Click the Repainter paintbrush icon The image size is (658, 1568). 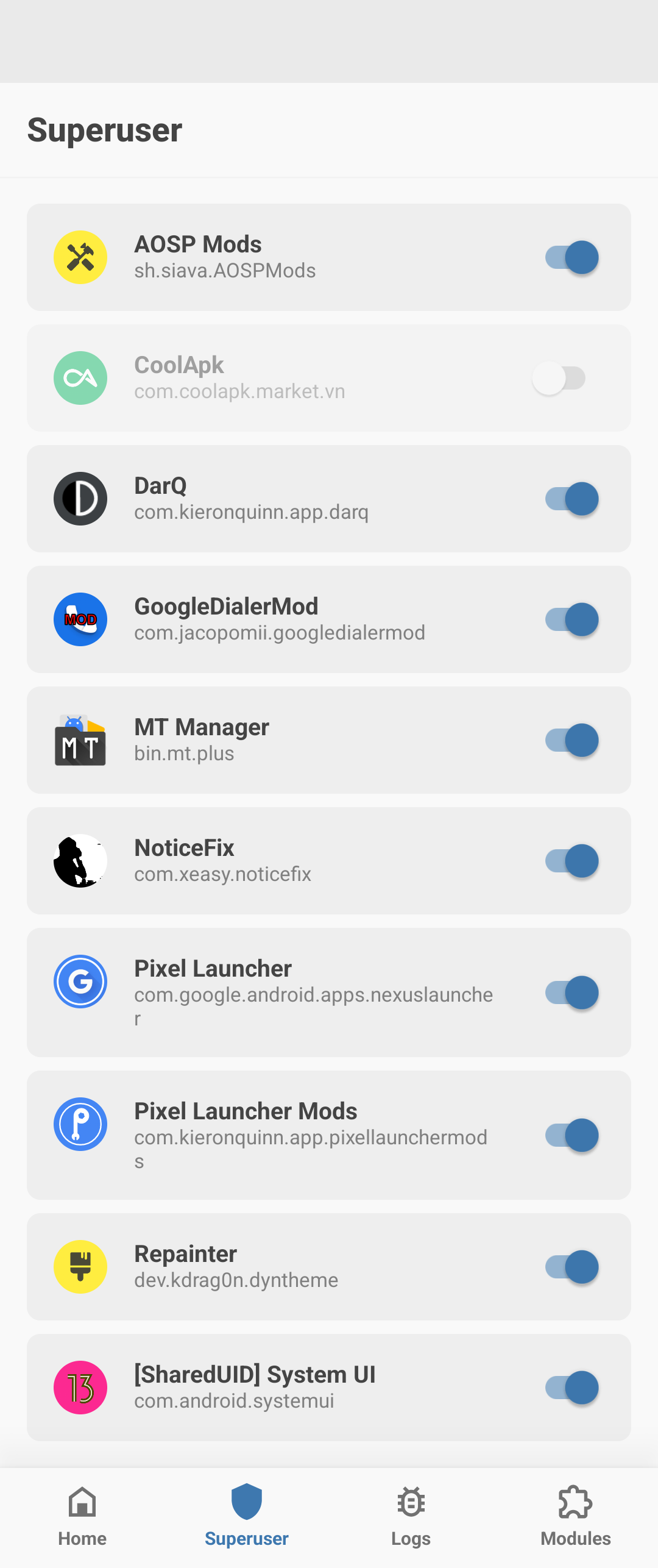point(80,1267)
